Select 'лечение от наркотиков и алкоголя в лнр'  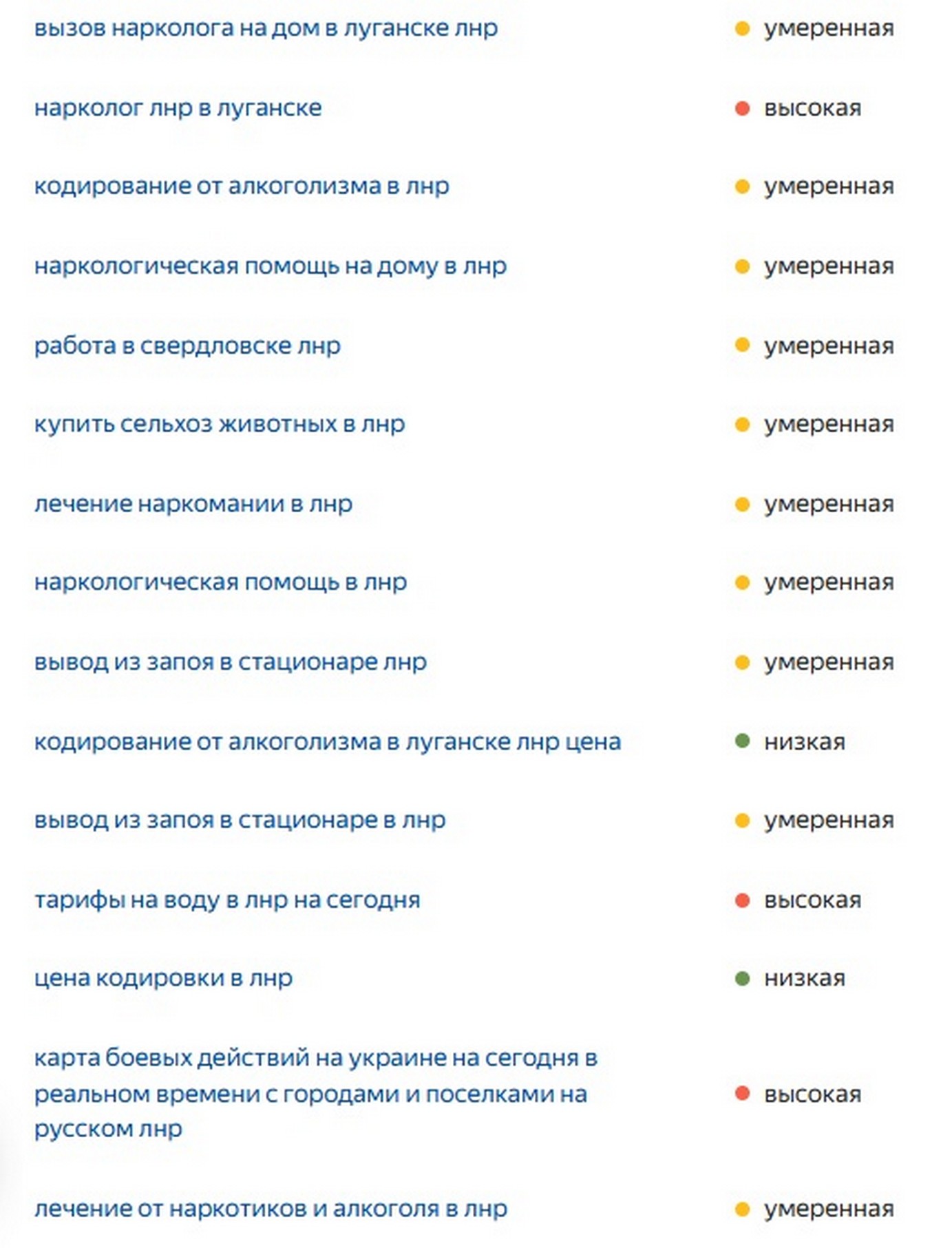pyautogui.click(x=271, y=1209)
